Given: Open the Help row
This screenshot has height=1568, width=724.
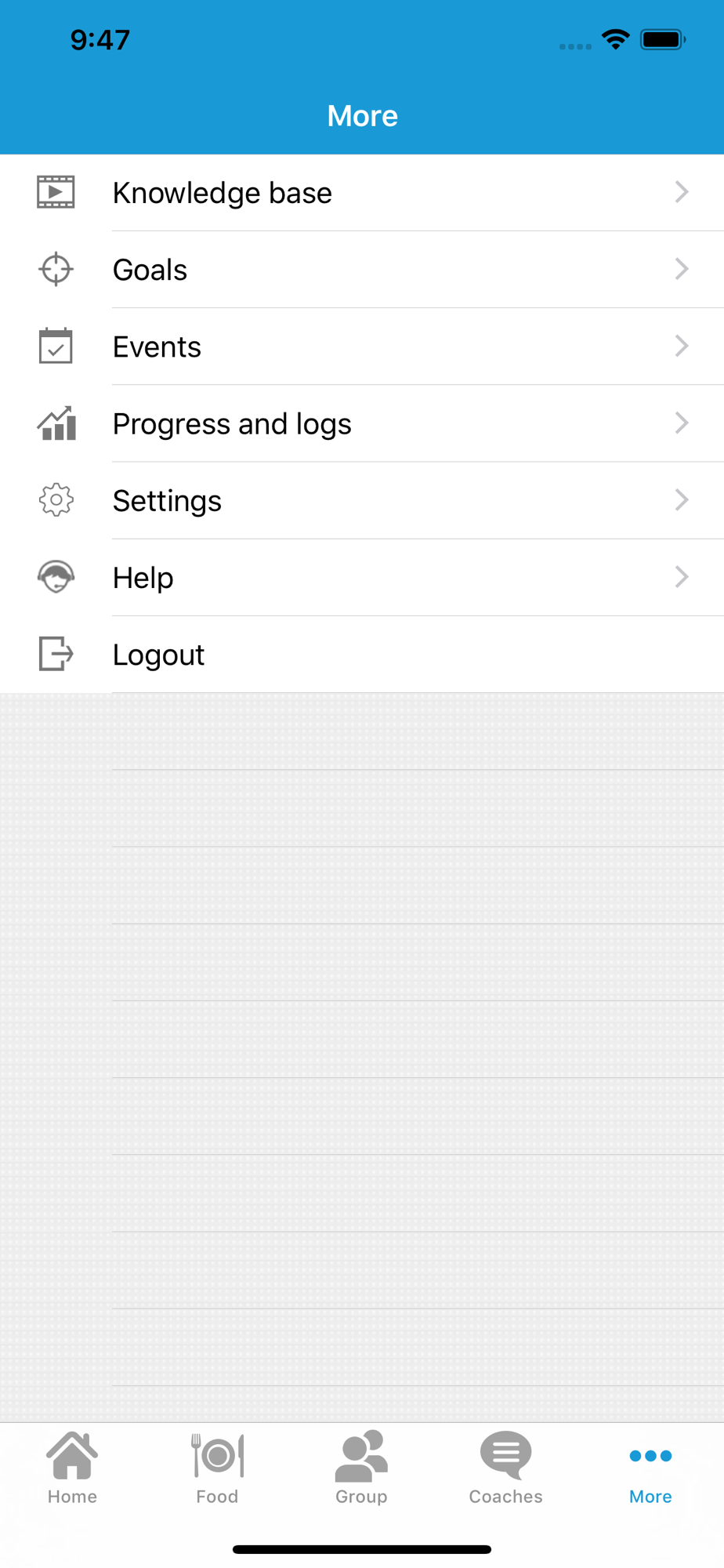Looking at the screenshot, I should (x=362, y=577).
